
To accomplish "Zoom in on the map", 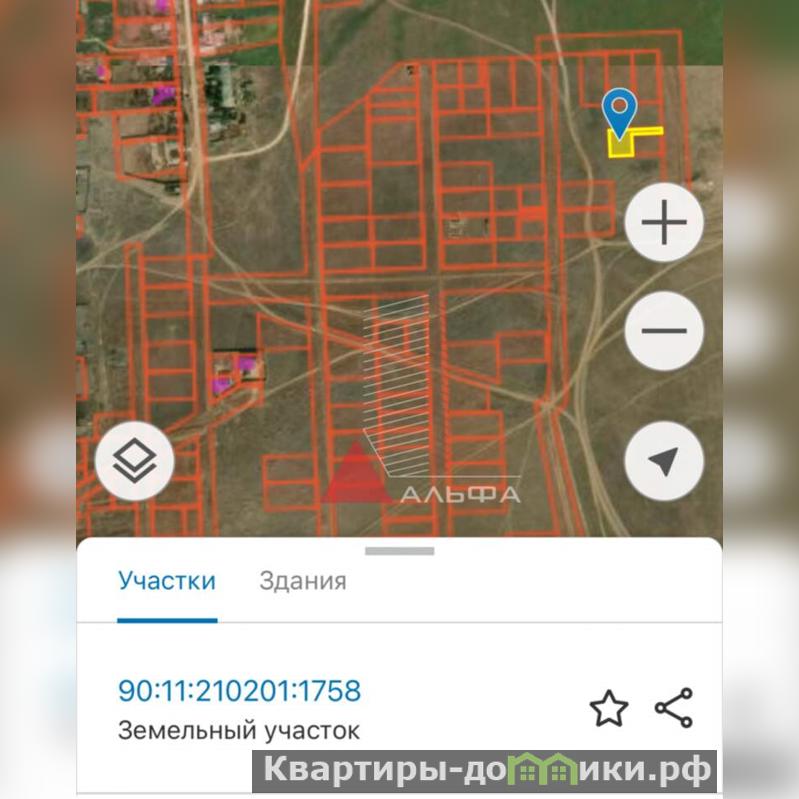I will 664,223.
